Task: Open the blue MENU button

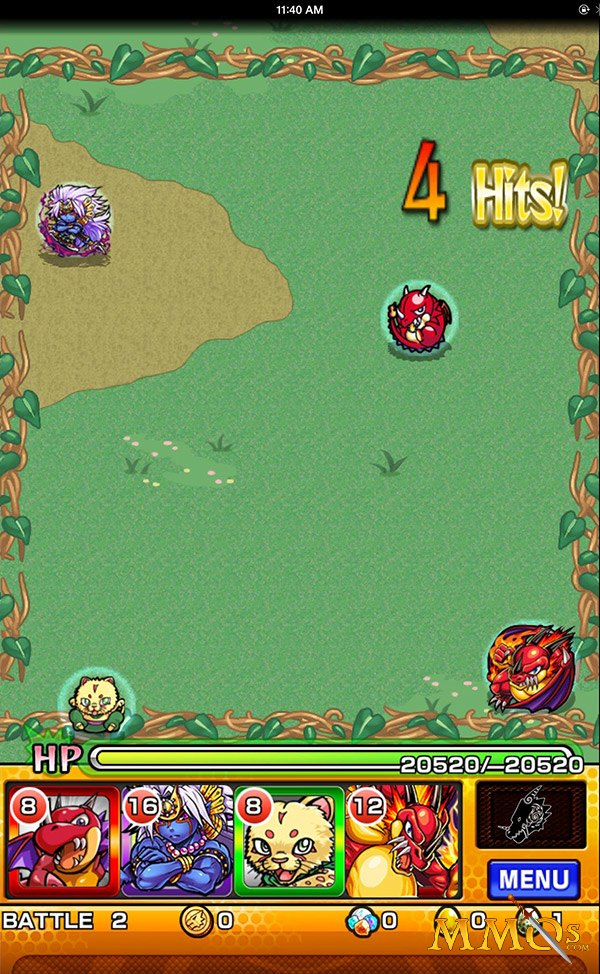Action: coord(534,879)
